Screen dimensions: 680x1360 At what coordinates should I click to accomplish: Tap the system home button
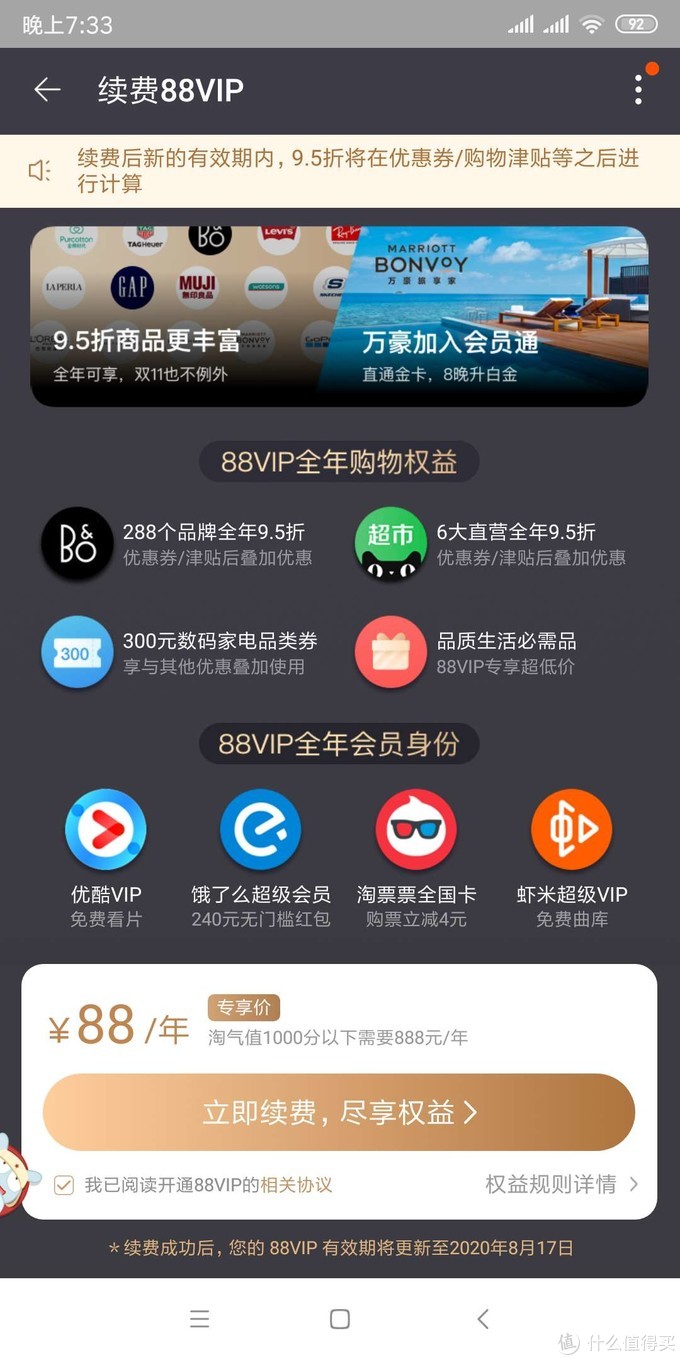tap(340, 1318)
